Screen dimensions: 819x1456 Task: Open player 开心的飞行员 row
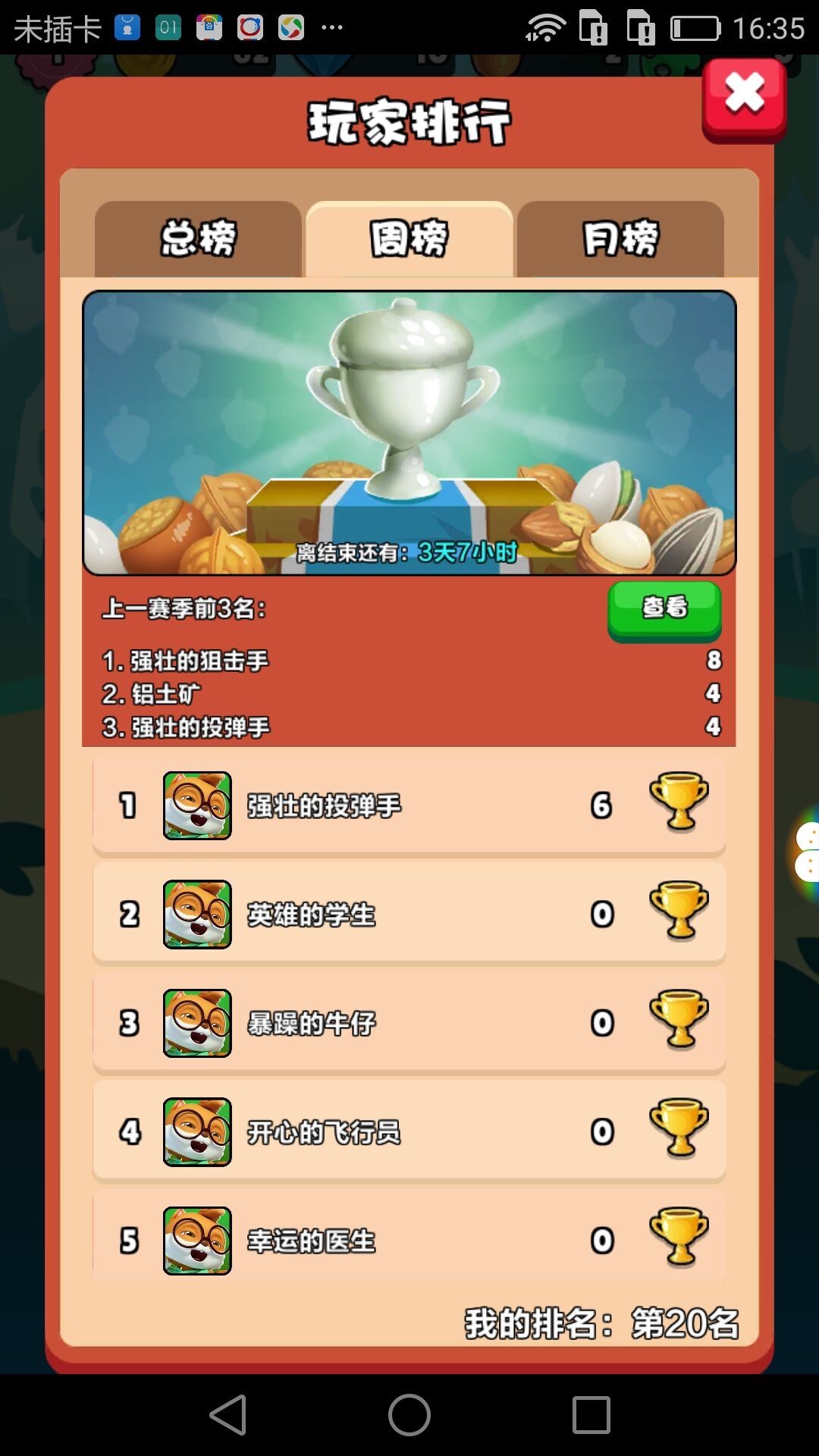click(409, 1132)
